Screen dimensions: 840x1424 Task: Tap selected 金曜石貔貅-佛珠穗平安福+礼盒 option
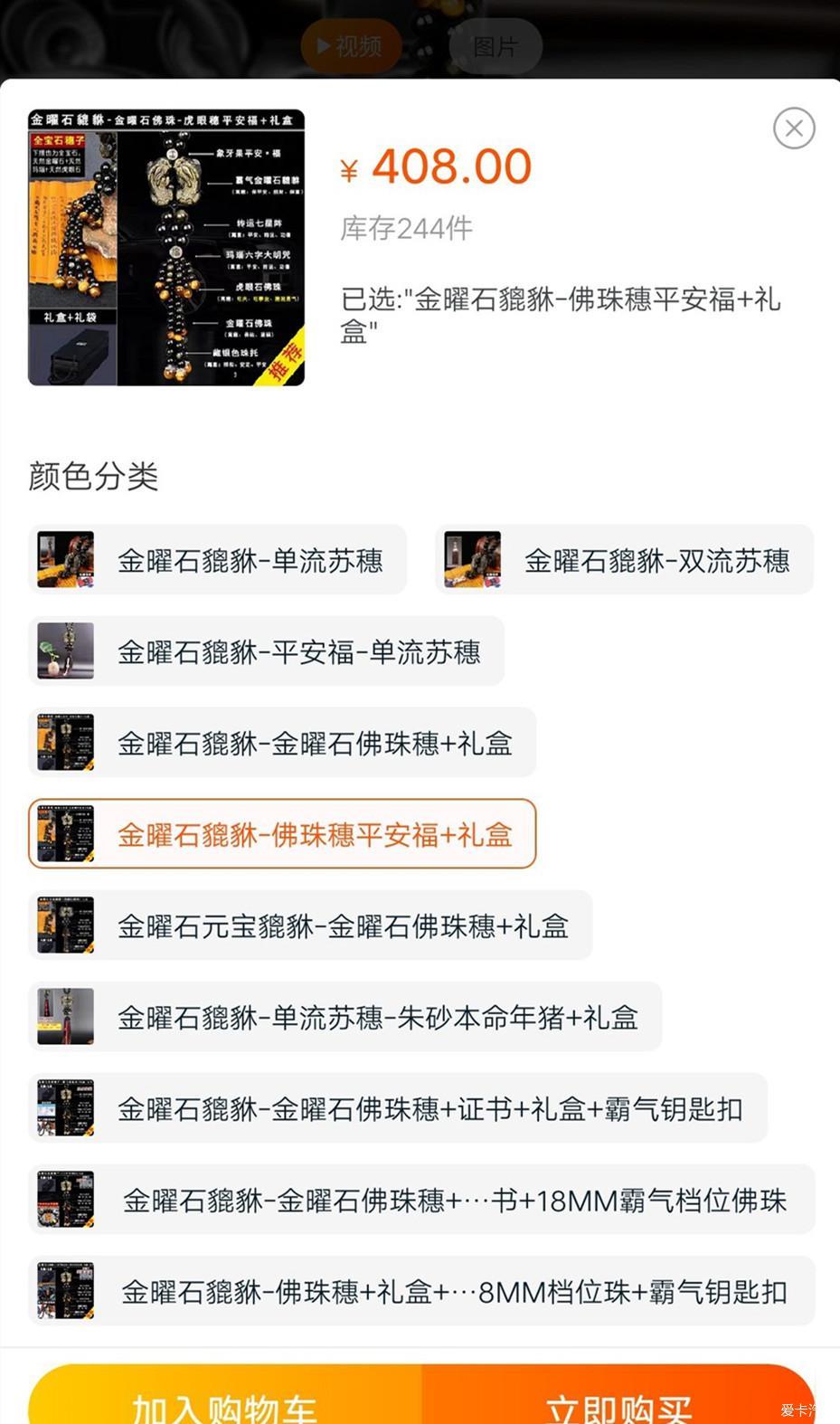tap(282, 834)
